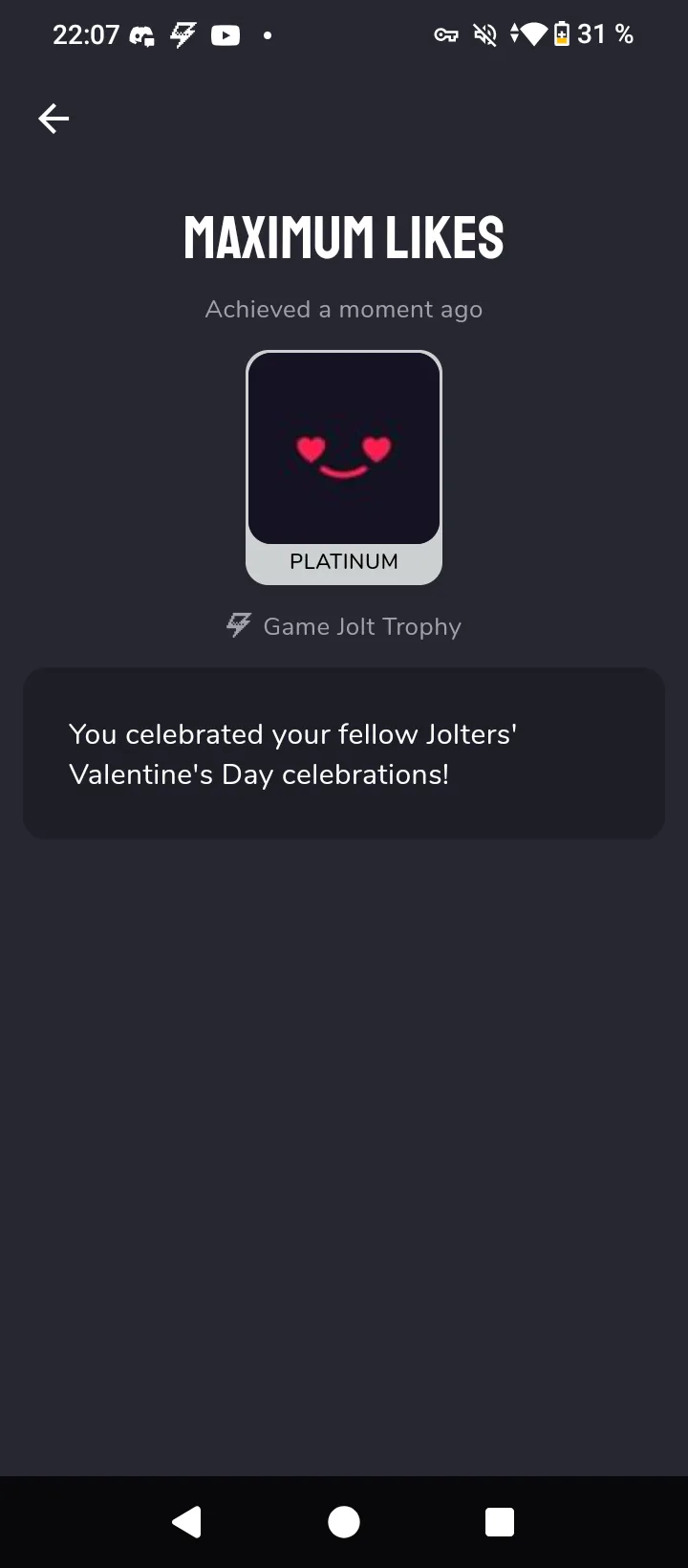This screenshot has height=1568, width=688.
Task: Go to the home screen
Action: click(x=344, y=1521)
